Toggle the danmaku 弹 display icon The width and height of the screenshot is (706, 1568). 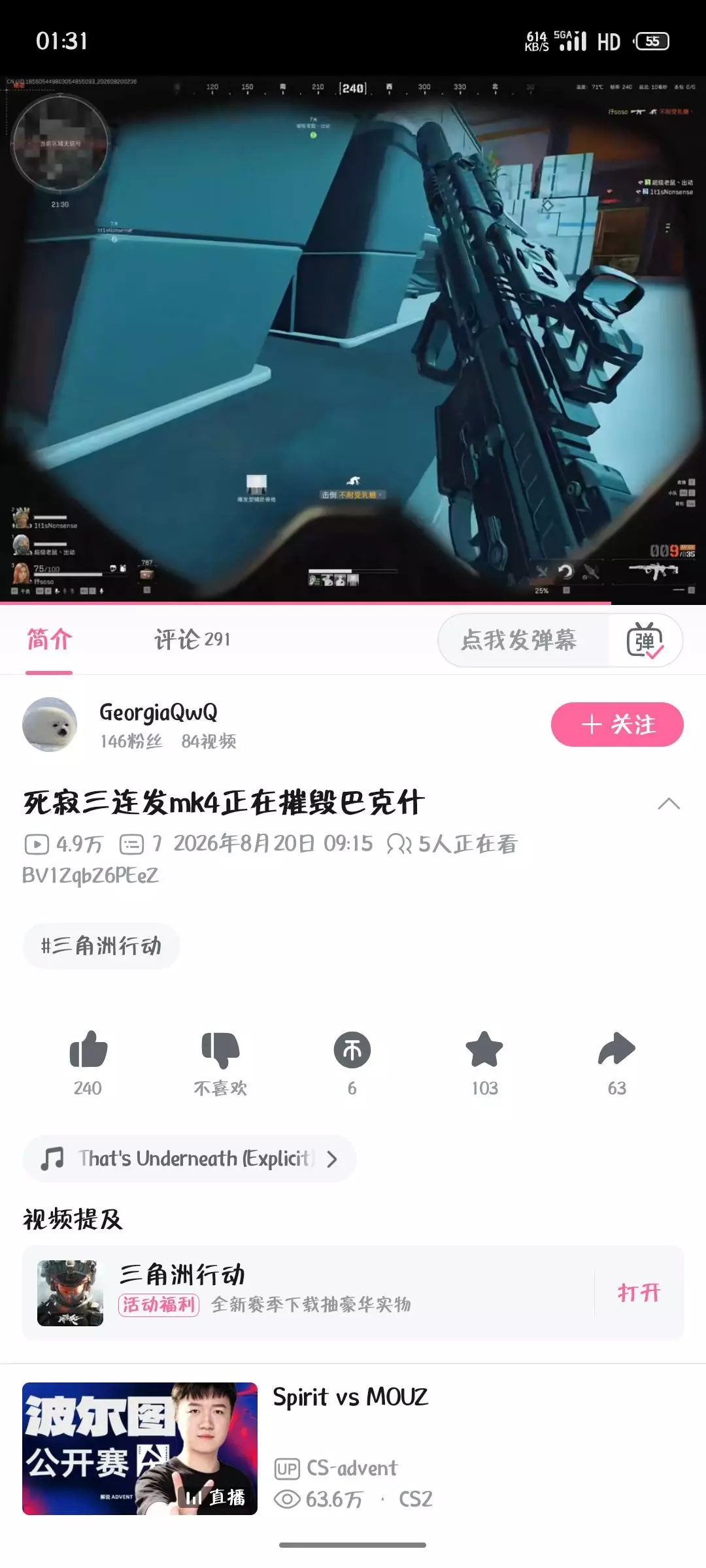tap(645, 640)
